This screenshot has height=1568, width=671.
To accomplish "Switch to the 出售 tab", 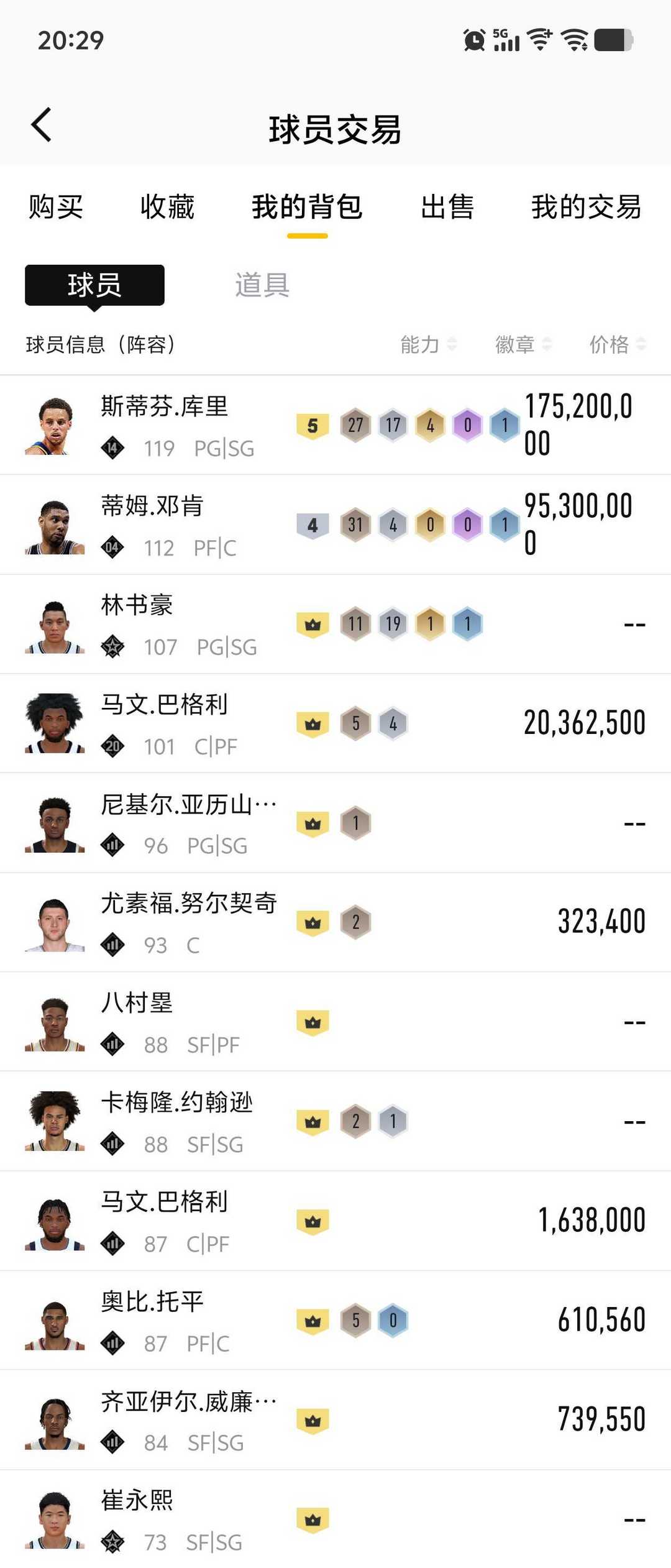I will click(x=447, y=207).
